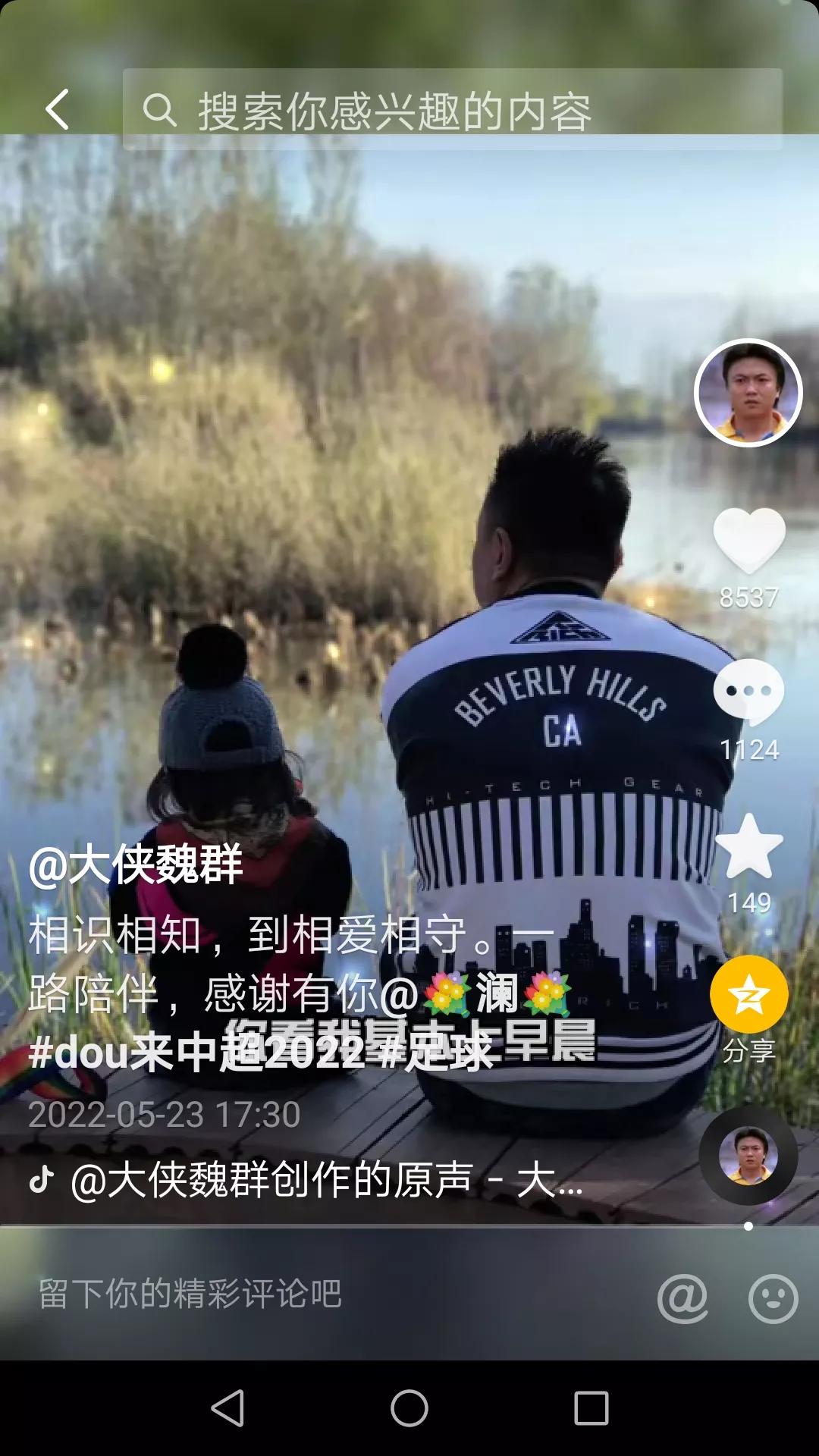Toggle favorite by tapping the star icon
The image size is (819, 1456).
[751, 848]
